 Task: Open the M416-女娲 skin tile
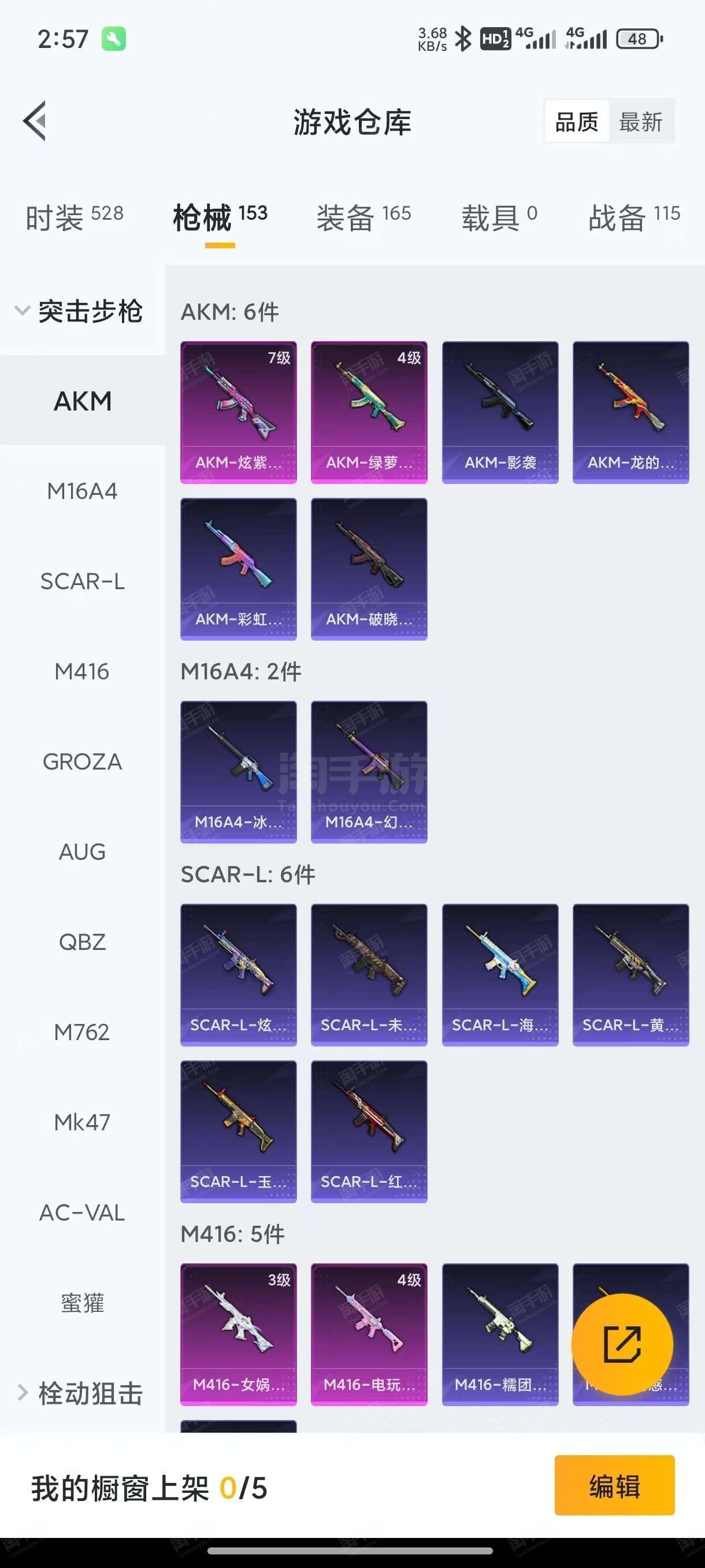pos(239,1334)
